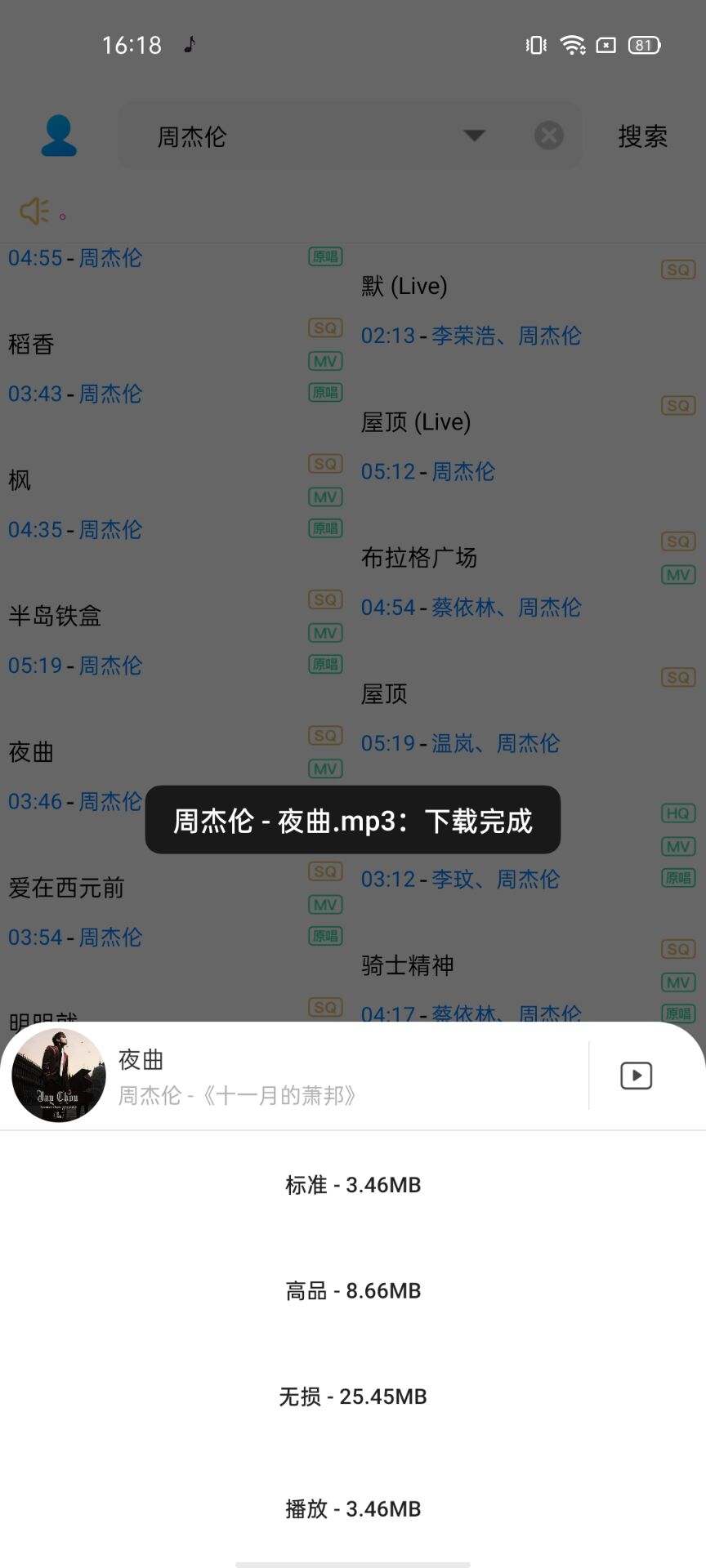Open the song 半岛铁盒
The width and height of the screenshot is (706, 1568).
pos(55,616)
